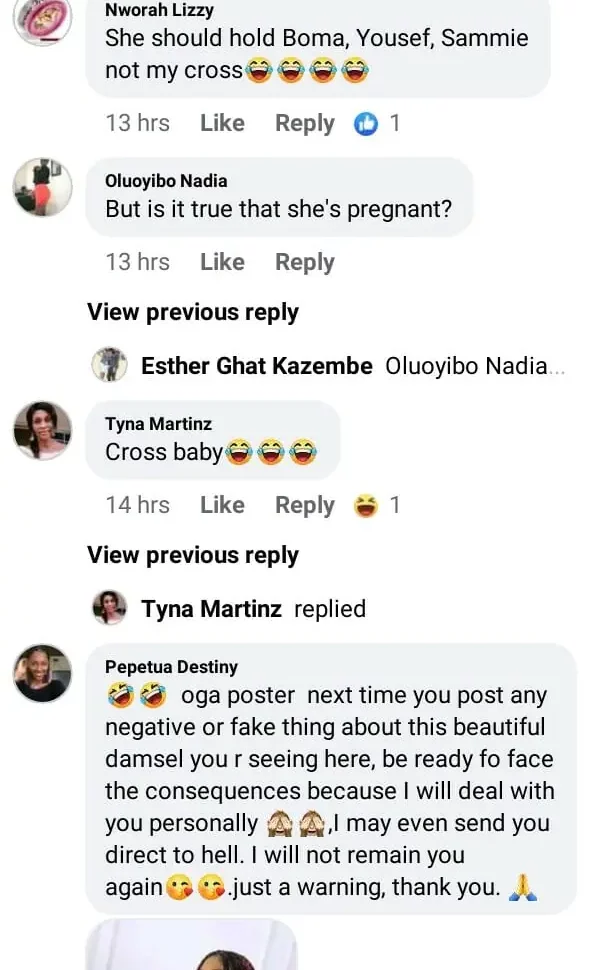Like Oluoyibo Nadia's comment

pyautogui.click(x=222, y=262)
